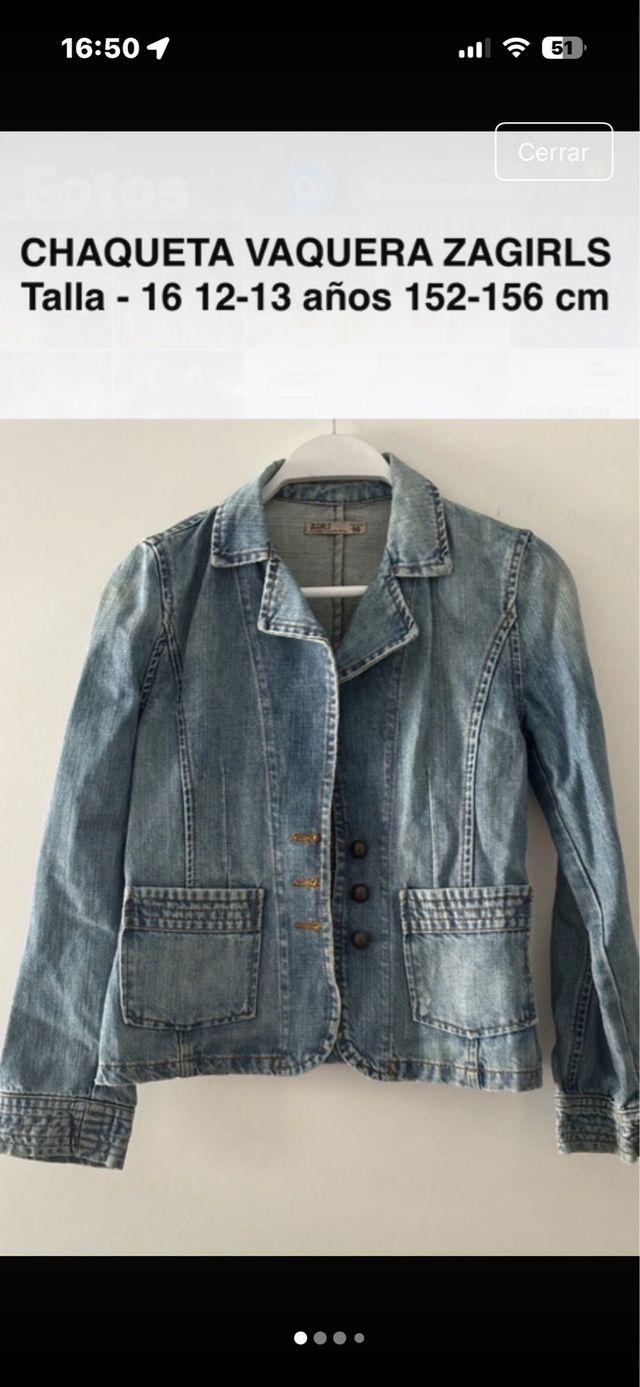This screenshot has height=1387, width=640.
Task: Close the photo viewer with Cerrar
Action: [553, 152]
